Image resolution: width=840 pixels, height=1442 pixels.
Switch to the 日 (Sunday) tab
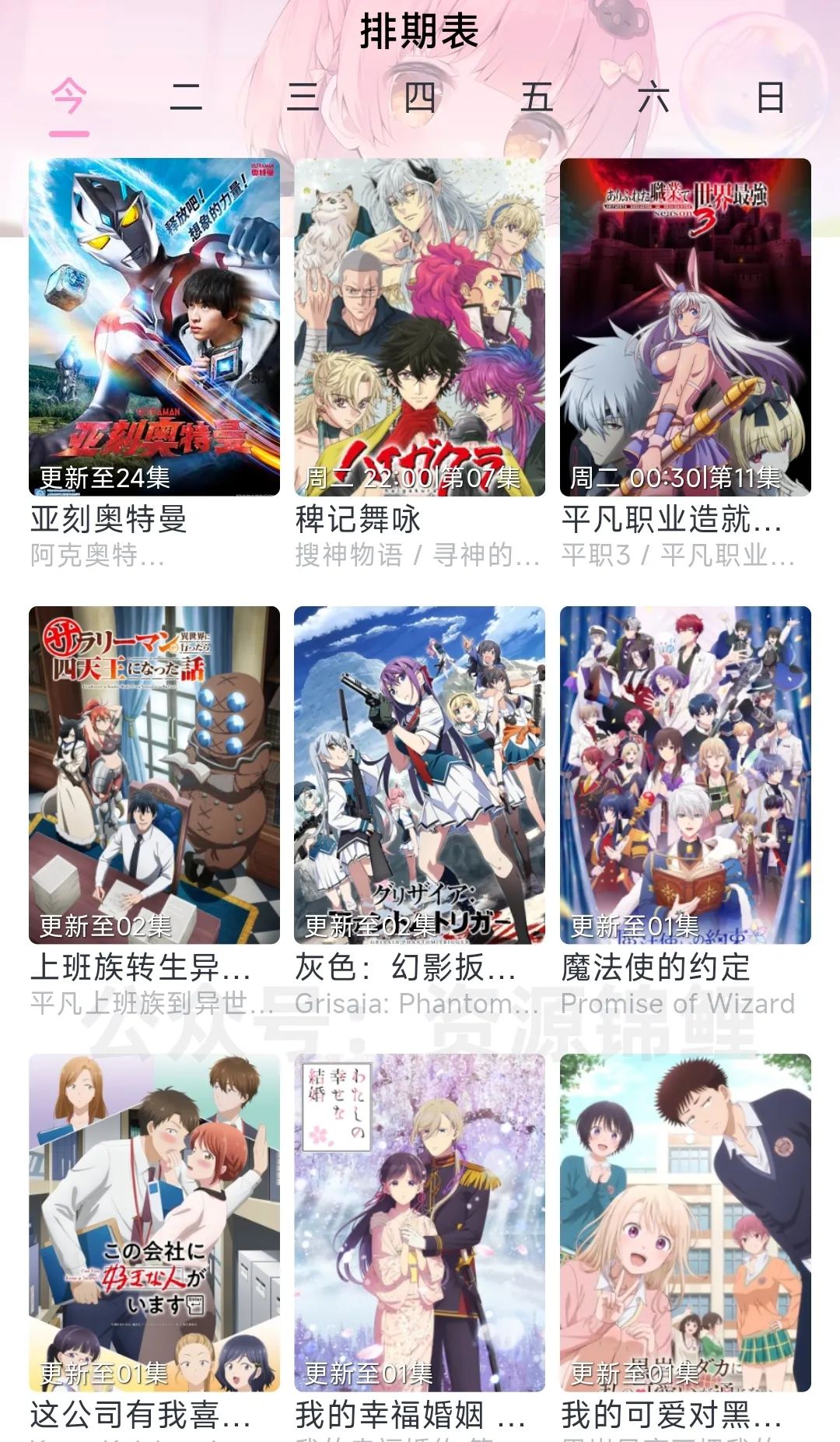tap(770, 99)
